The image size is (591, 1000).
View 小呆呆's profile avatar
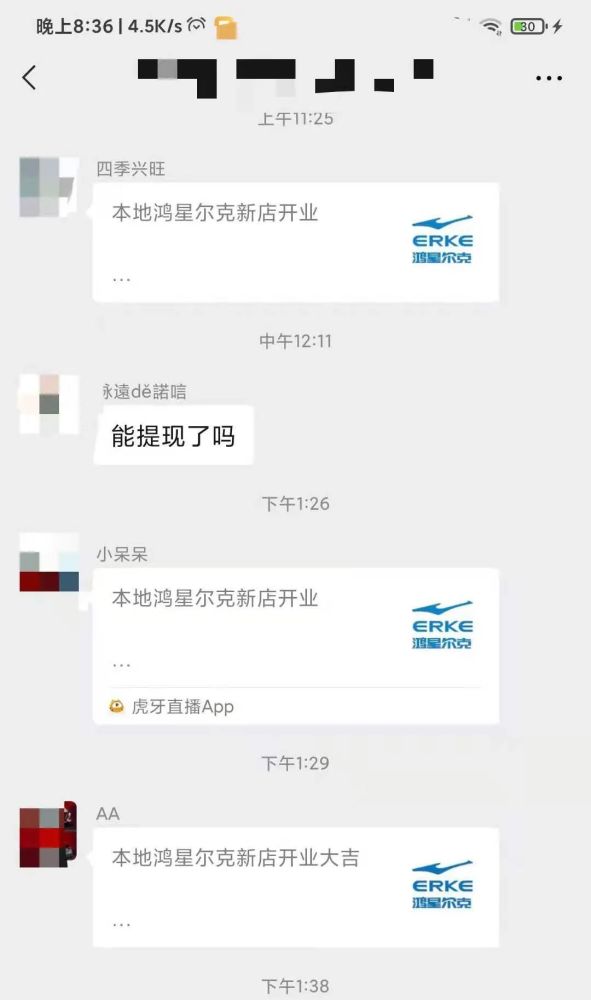(x=49, y=562)
